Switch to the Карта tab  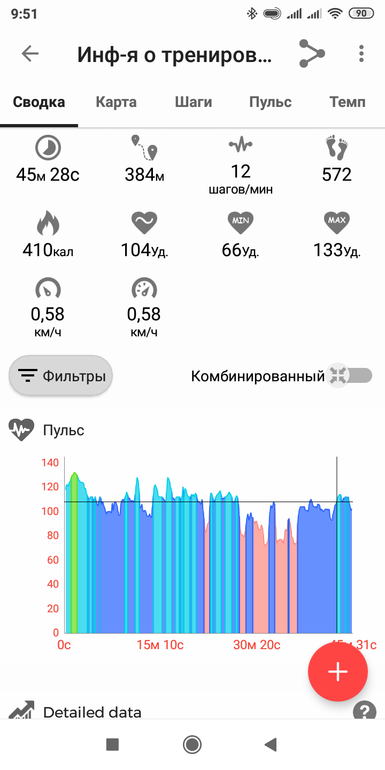tap(116, 102)
